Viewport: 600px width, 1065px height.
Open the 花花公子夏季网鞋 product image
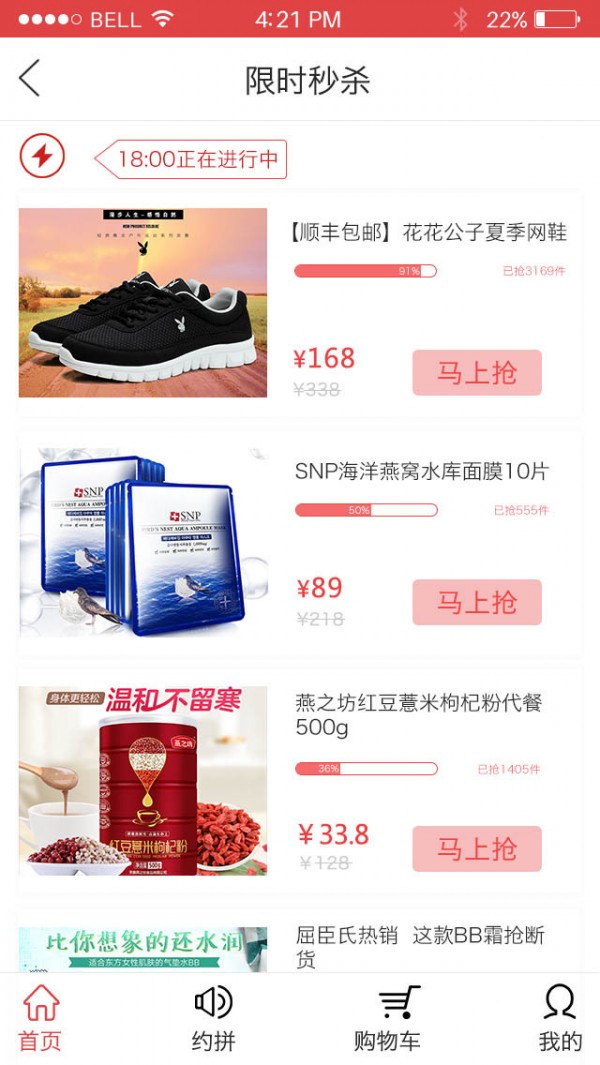[143, 302]
